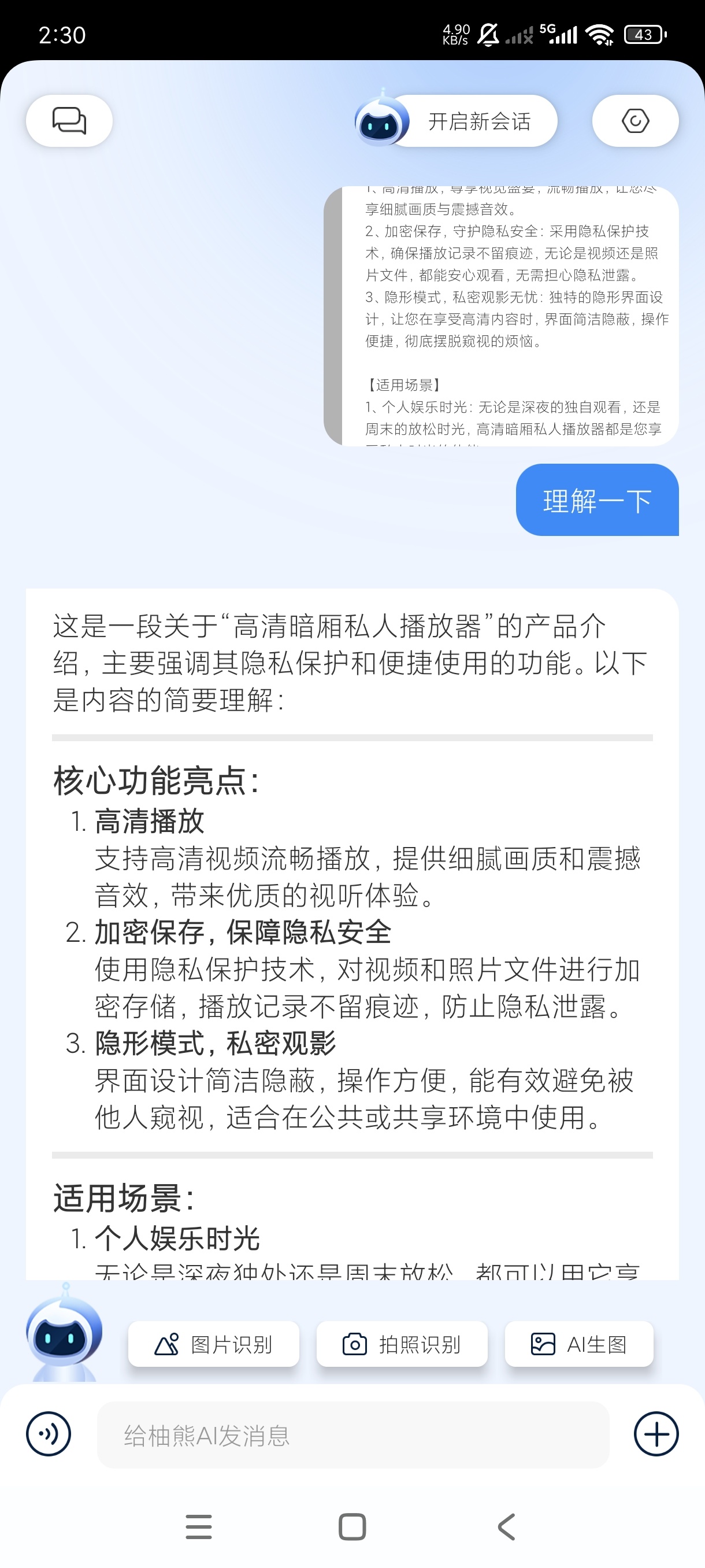The width and height of the screenshot is (705, 1568).
Task: Focus the 给柚熊AI发消息 message field
Action: pos(353,1434)
